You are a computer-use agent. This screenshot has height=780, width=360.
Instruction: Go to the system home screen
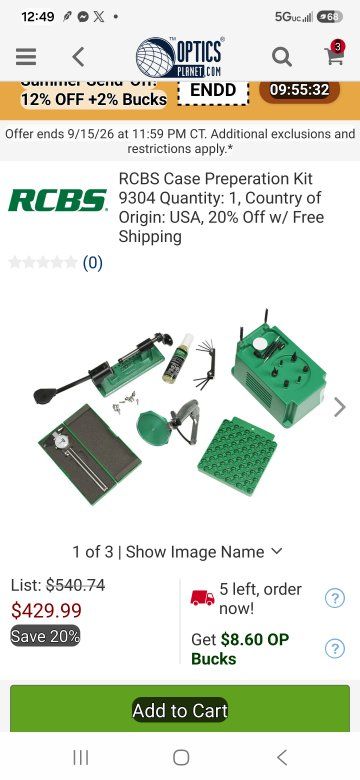[x=181, y=758]
